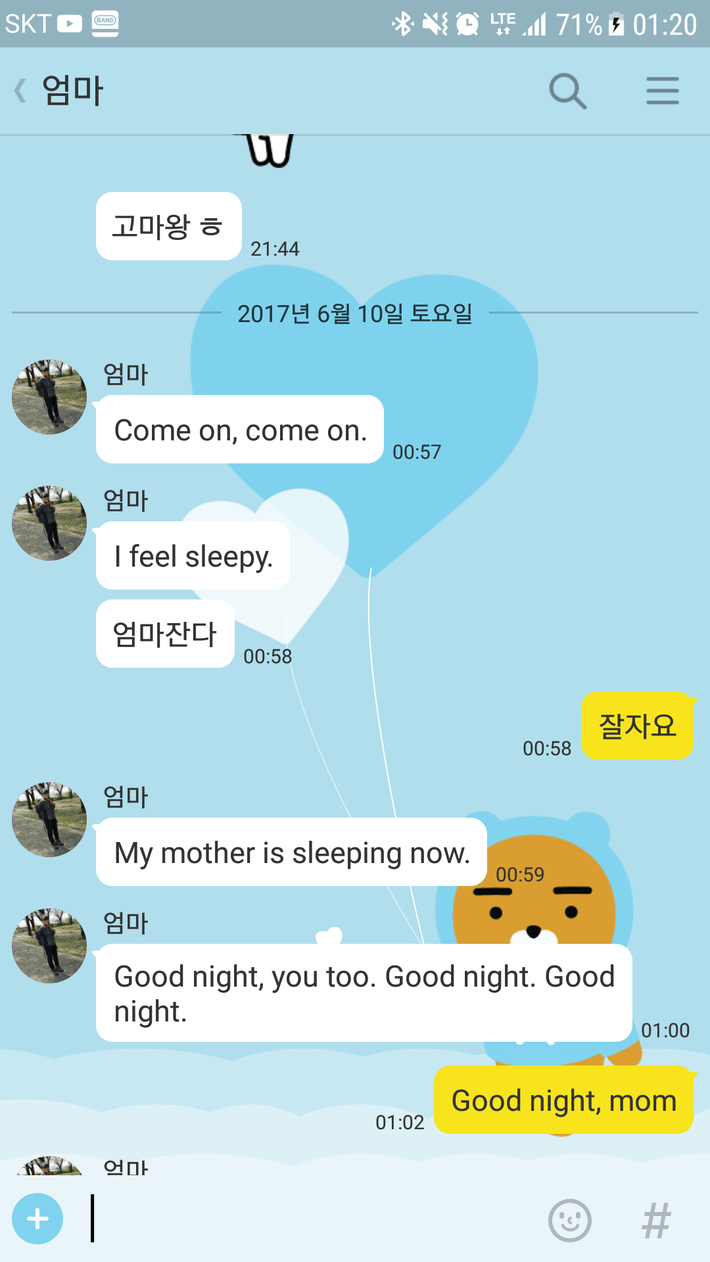This screenshot has height=1262, width=710.
Task: Open the emoticon picker
Action: tap(570, 1220)
